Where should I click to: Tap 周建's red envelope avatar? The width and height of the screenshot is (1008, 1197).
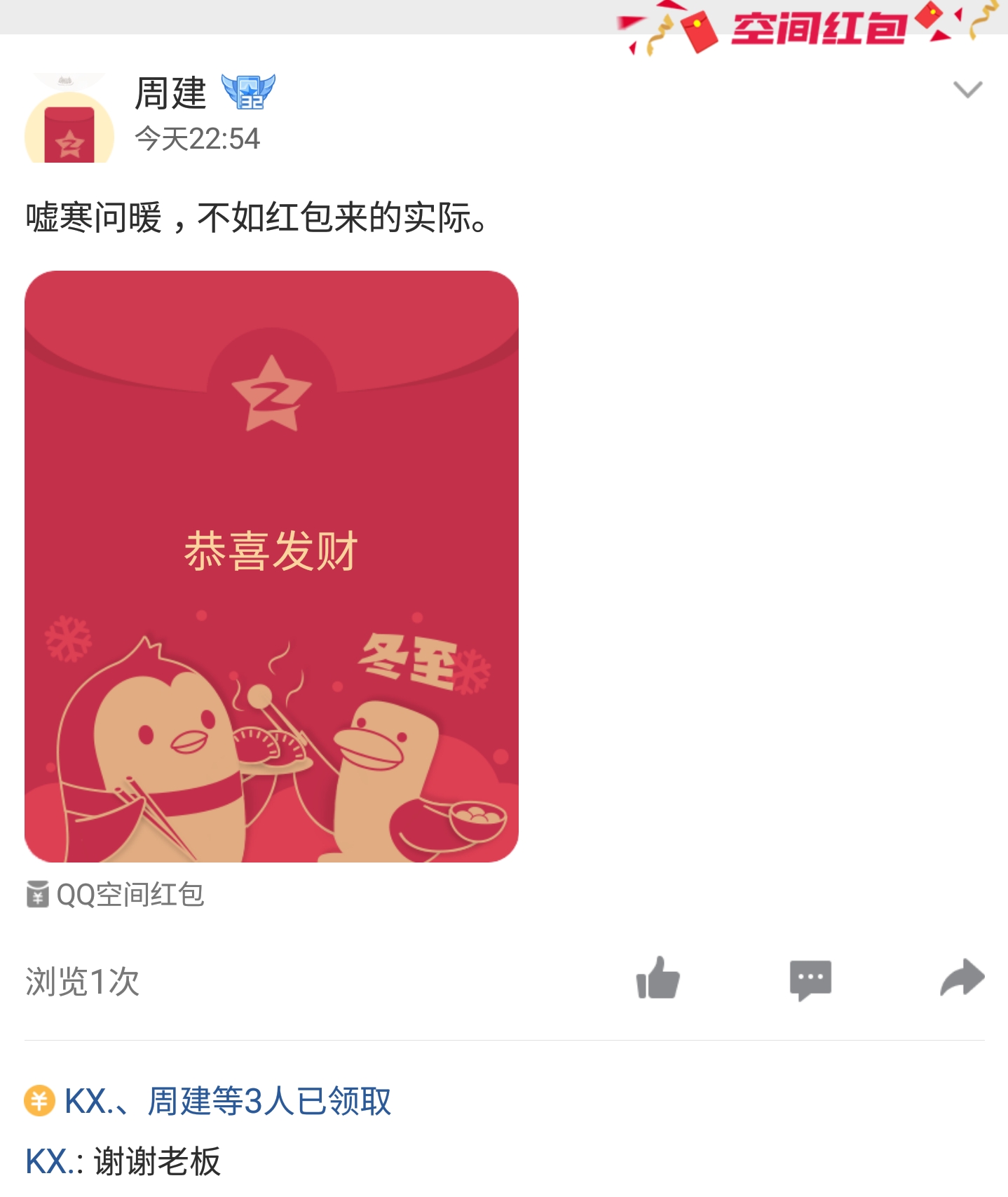pos(70,130)
